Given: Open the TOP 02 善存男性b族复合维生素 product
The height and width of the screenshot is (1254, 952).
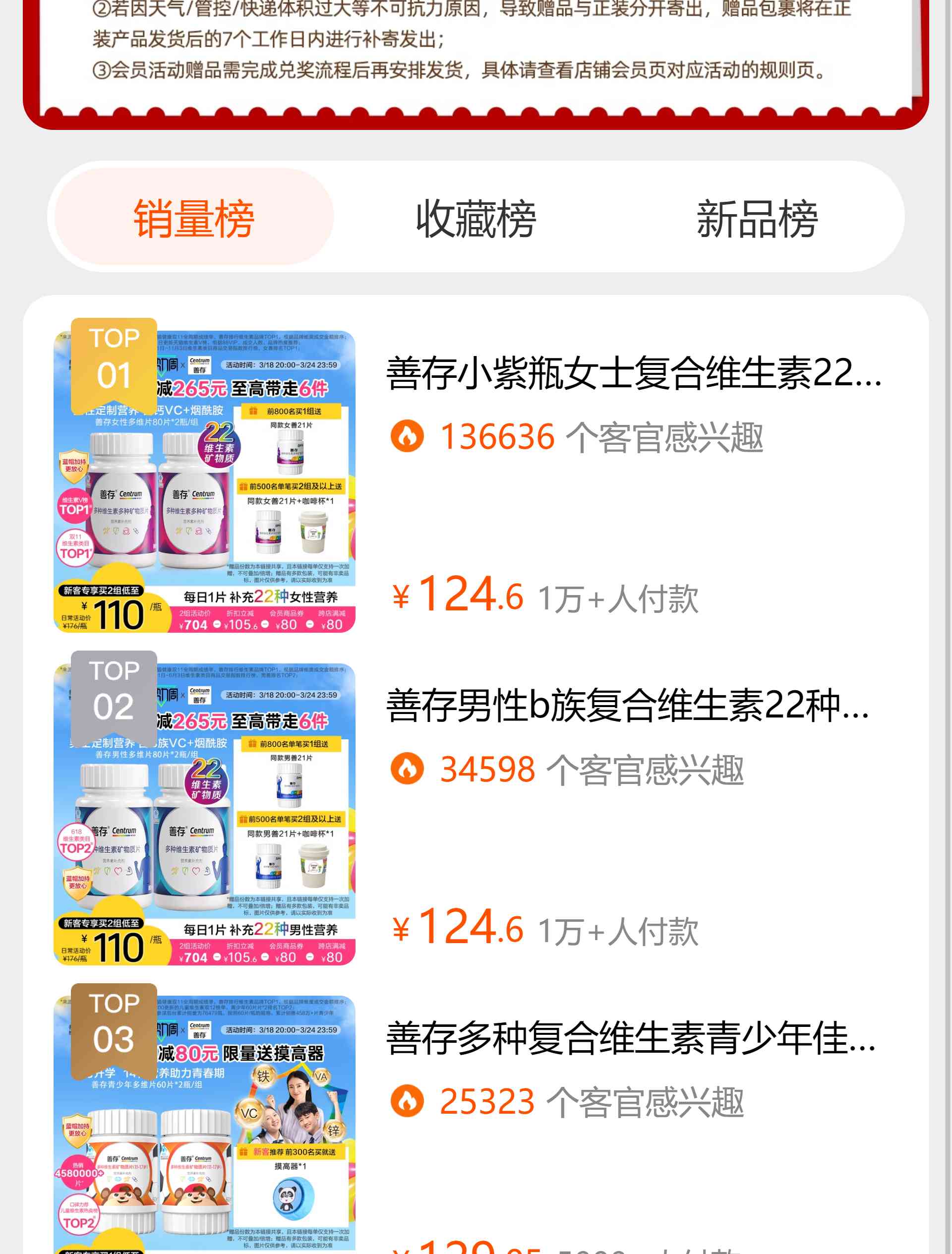Looking at the screenshot, I should tap(627, 705).
